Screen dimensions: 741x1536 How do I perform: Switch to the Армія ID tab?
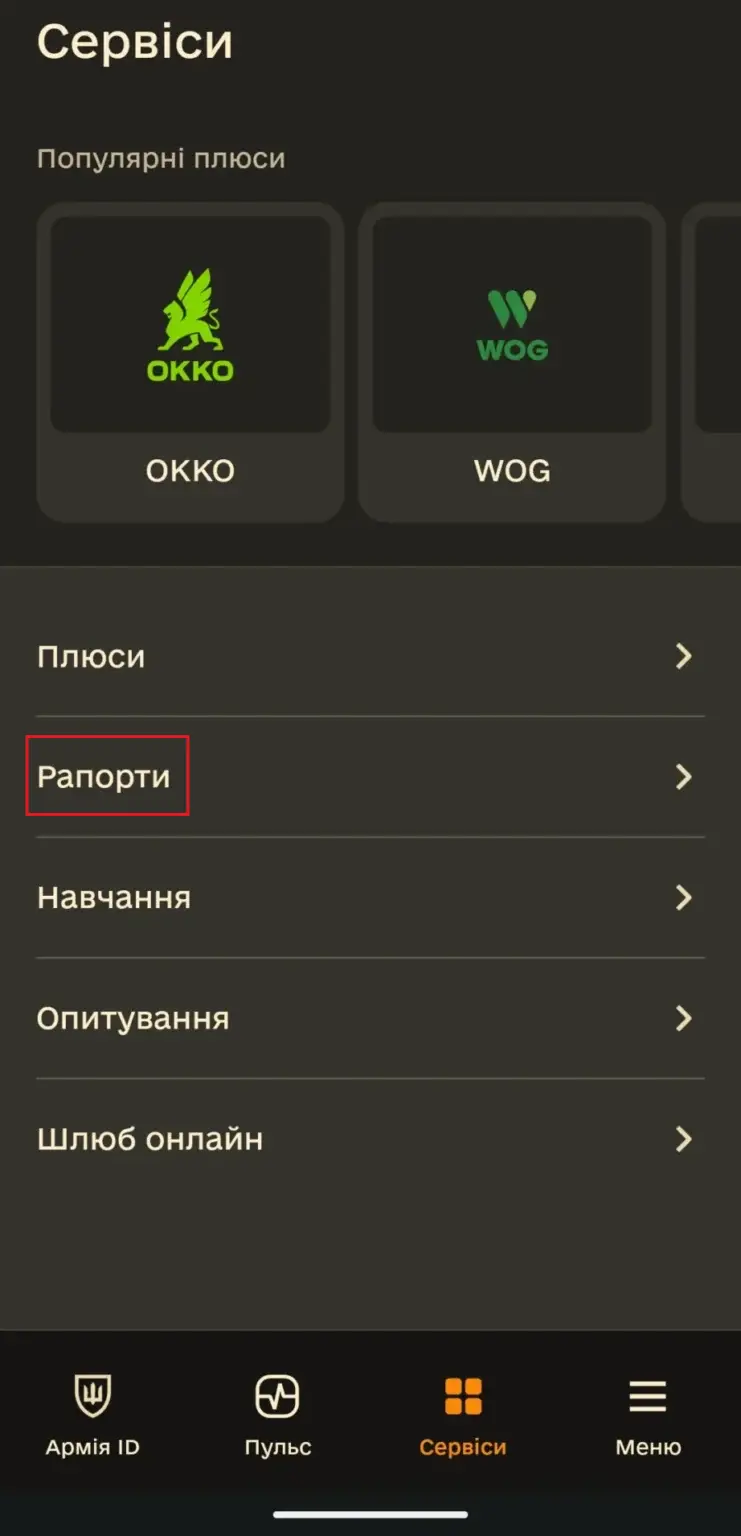click(x=93, y=1416)
